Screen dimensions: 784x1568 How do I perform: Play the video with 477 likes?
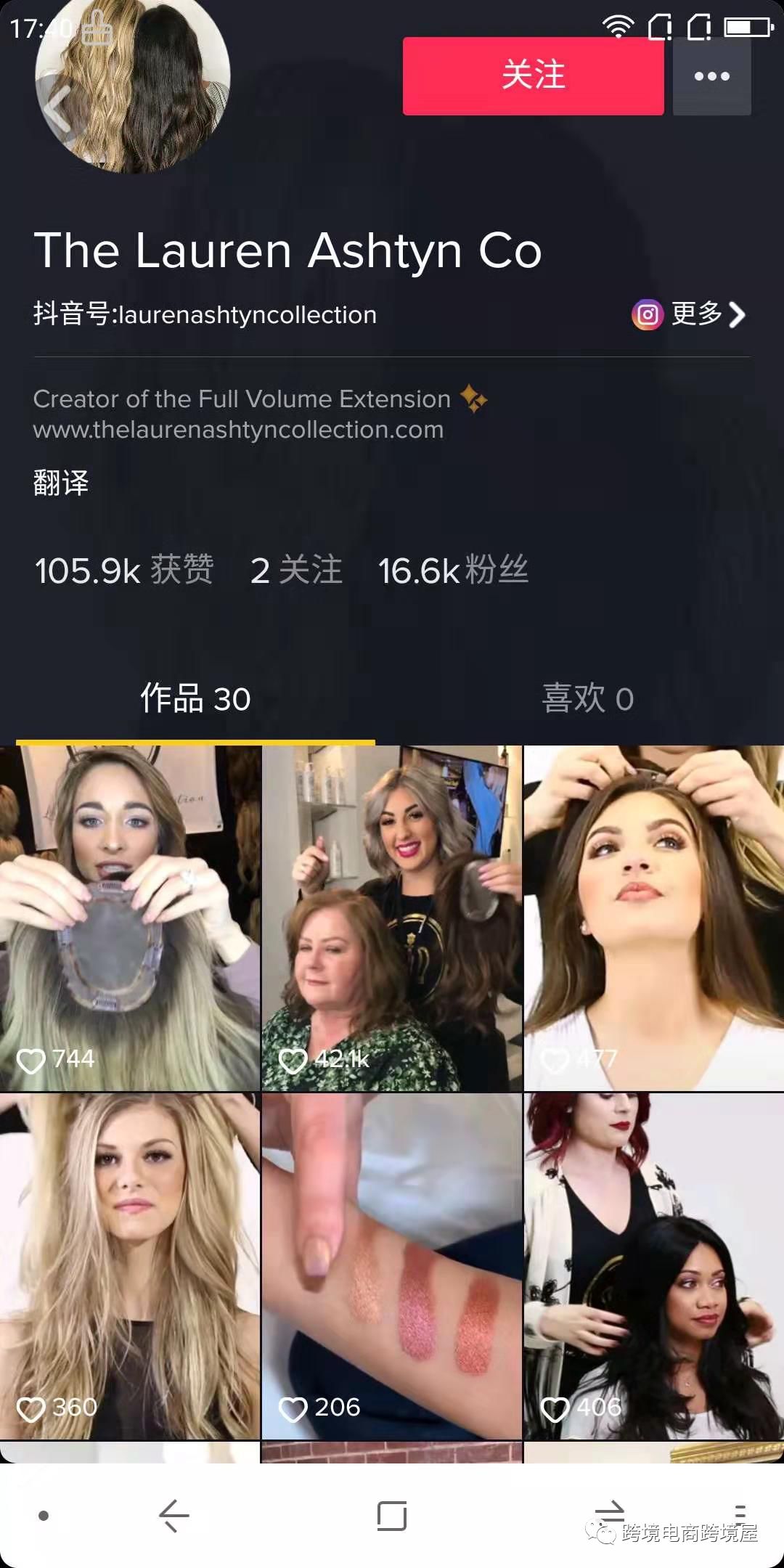click(x=653, y=918)
